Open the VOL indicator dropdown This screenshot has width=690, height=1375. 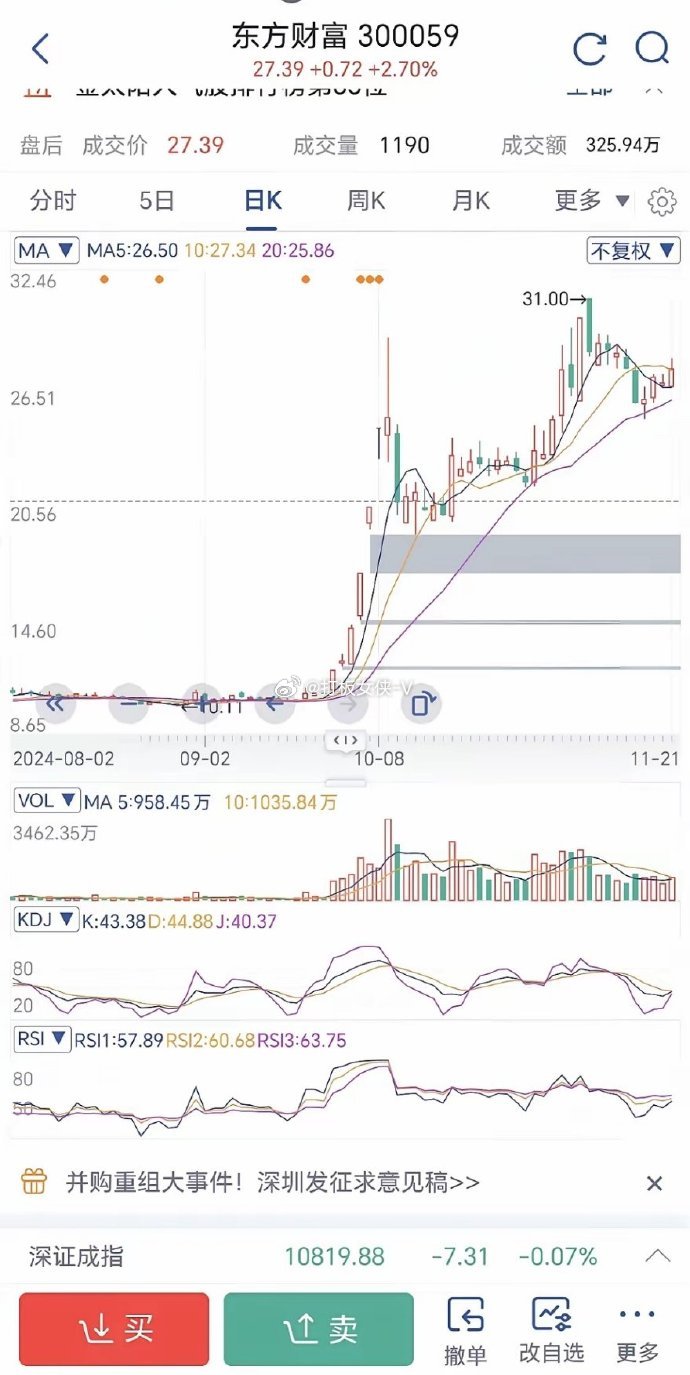[47, 800]
